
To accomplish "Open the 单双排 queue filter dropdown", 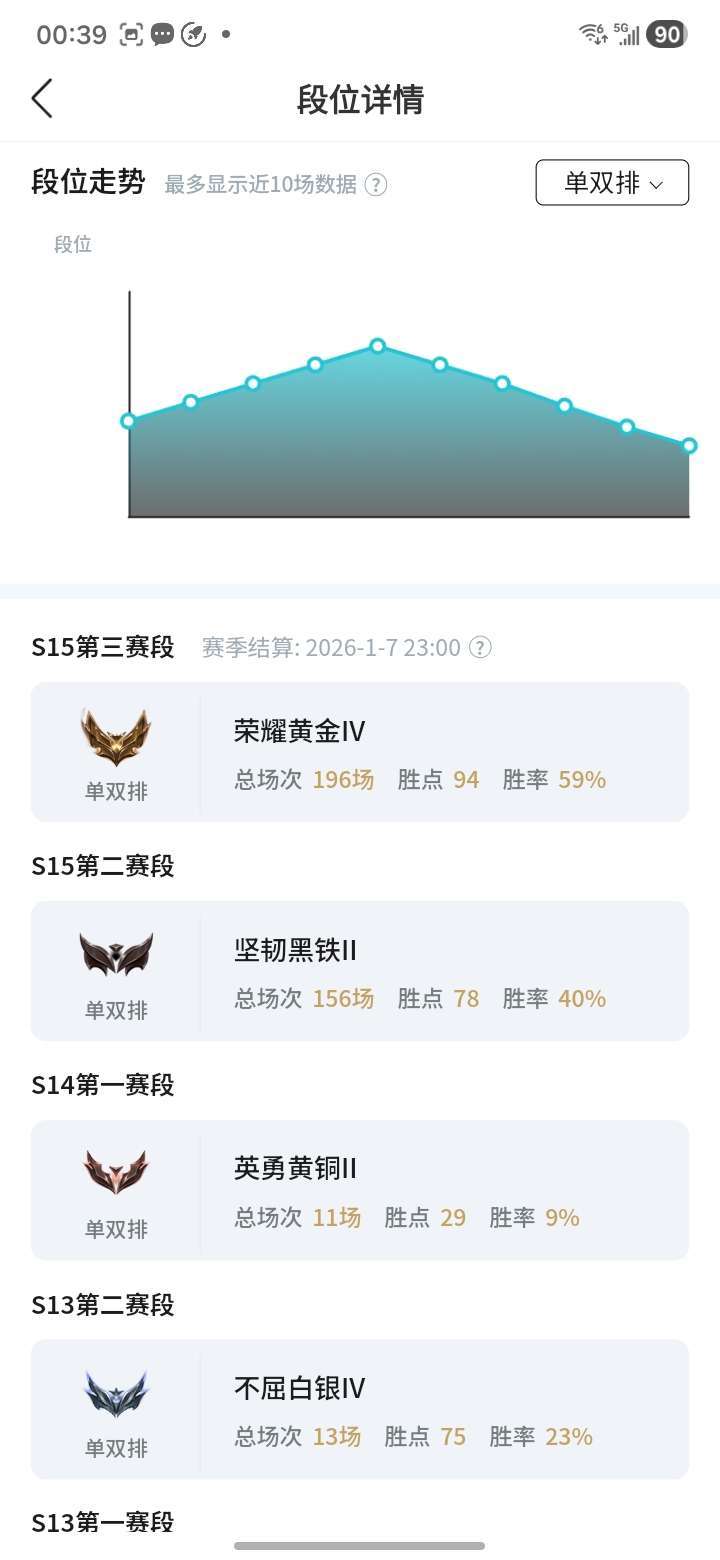I will click(611, 183).
